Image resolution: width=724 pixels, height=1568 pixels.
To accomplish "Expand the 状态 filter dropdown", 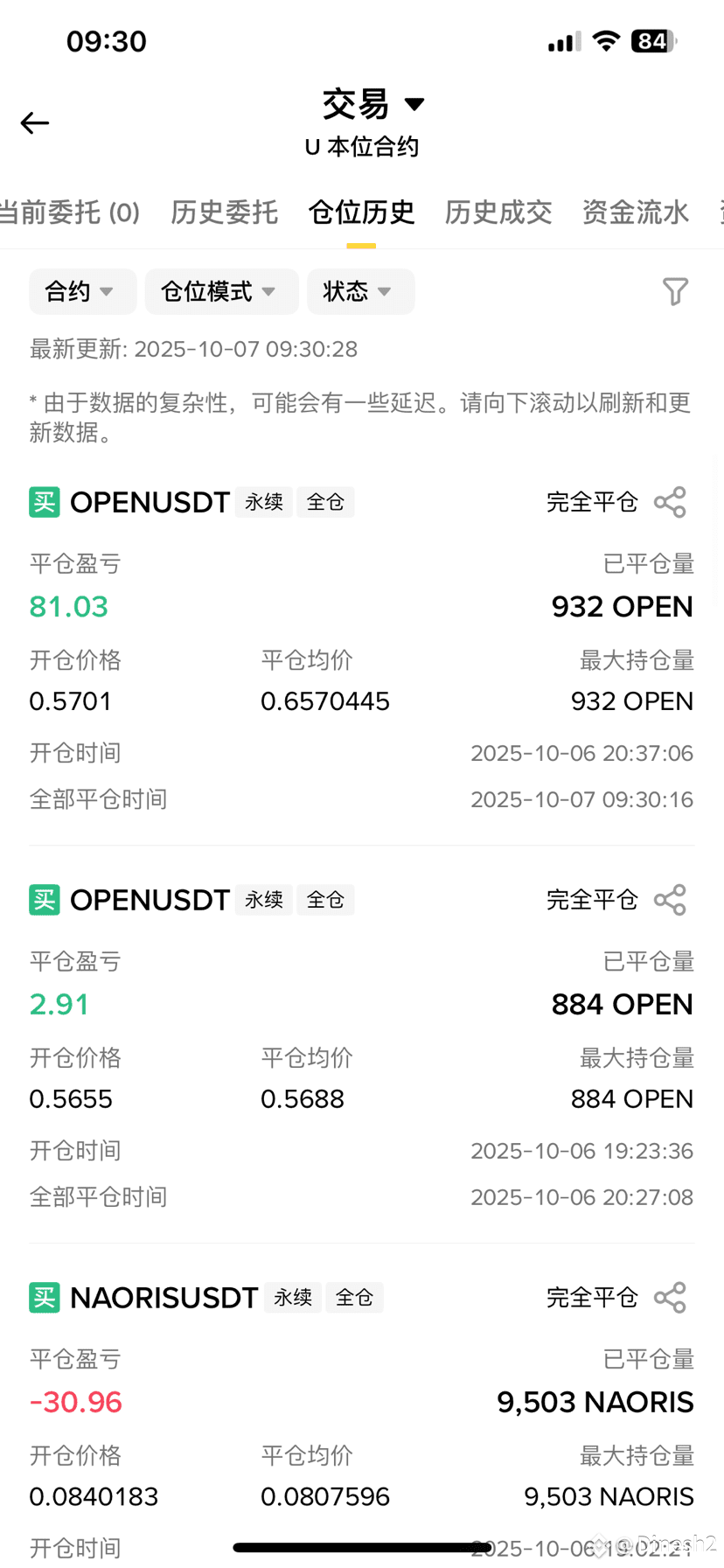I will click(x=361, y=291).
